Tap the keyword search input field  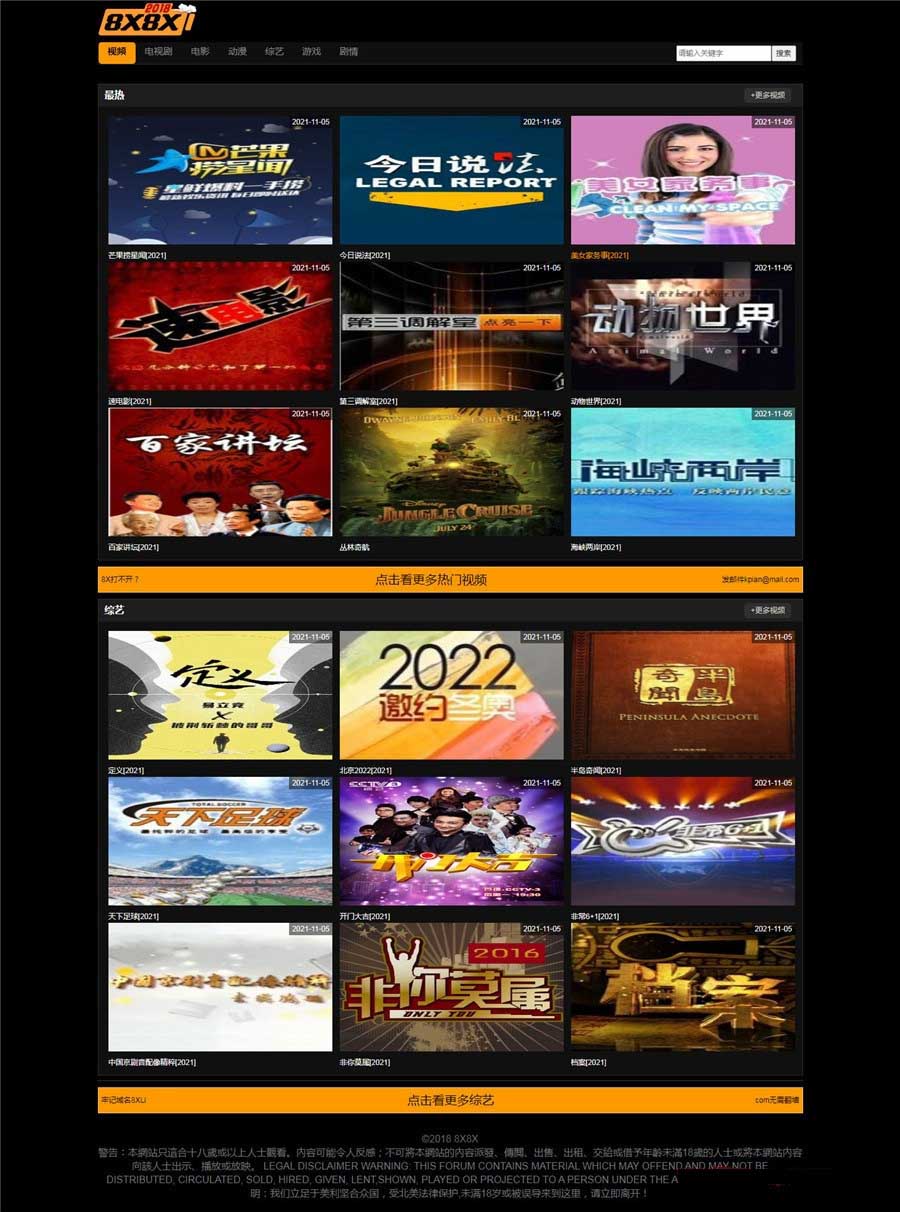coord(723,53)
